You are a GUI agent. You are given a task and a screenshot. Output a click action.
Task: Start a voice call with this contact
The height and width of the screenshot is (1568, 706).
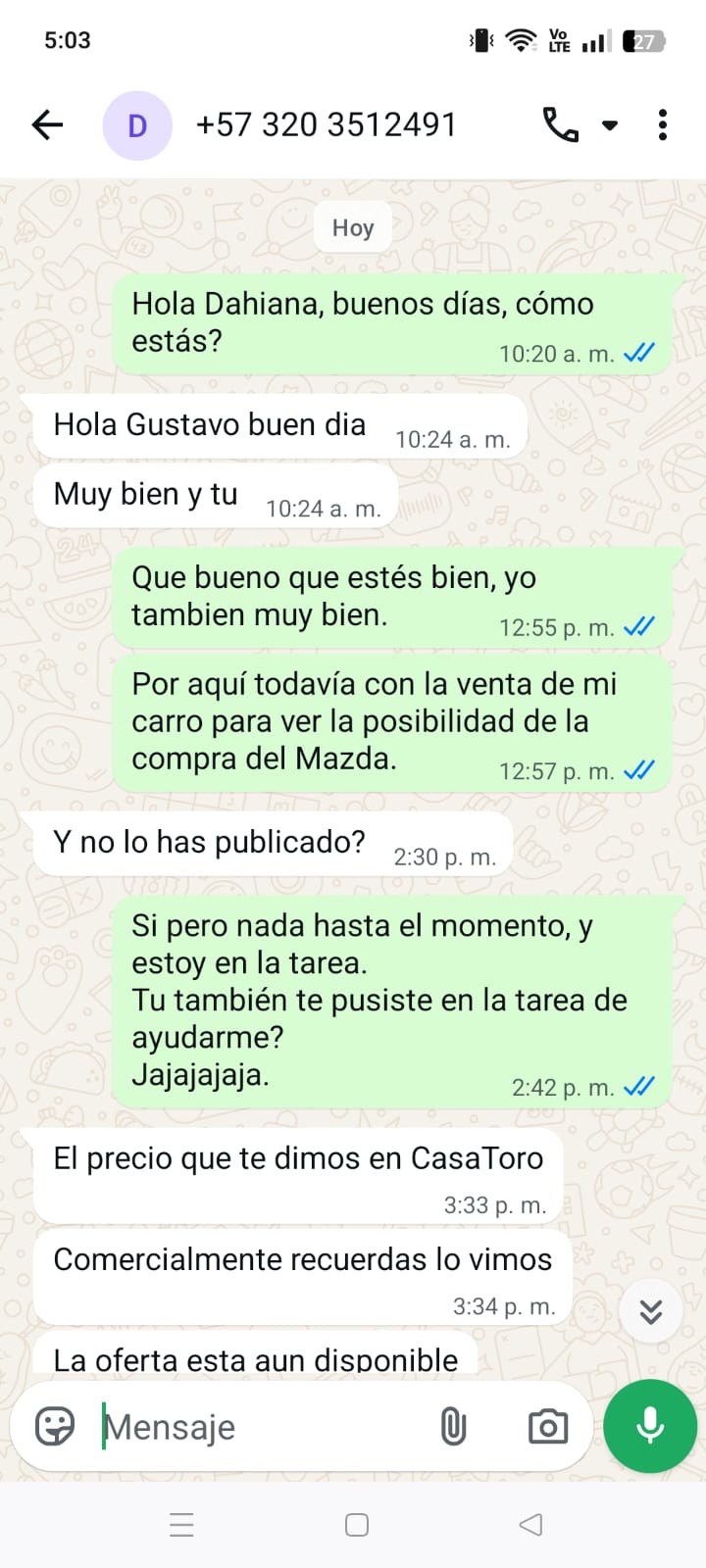560,124
